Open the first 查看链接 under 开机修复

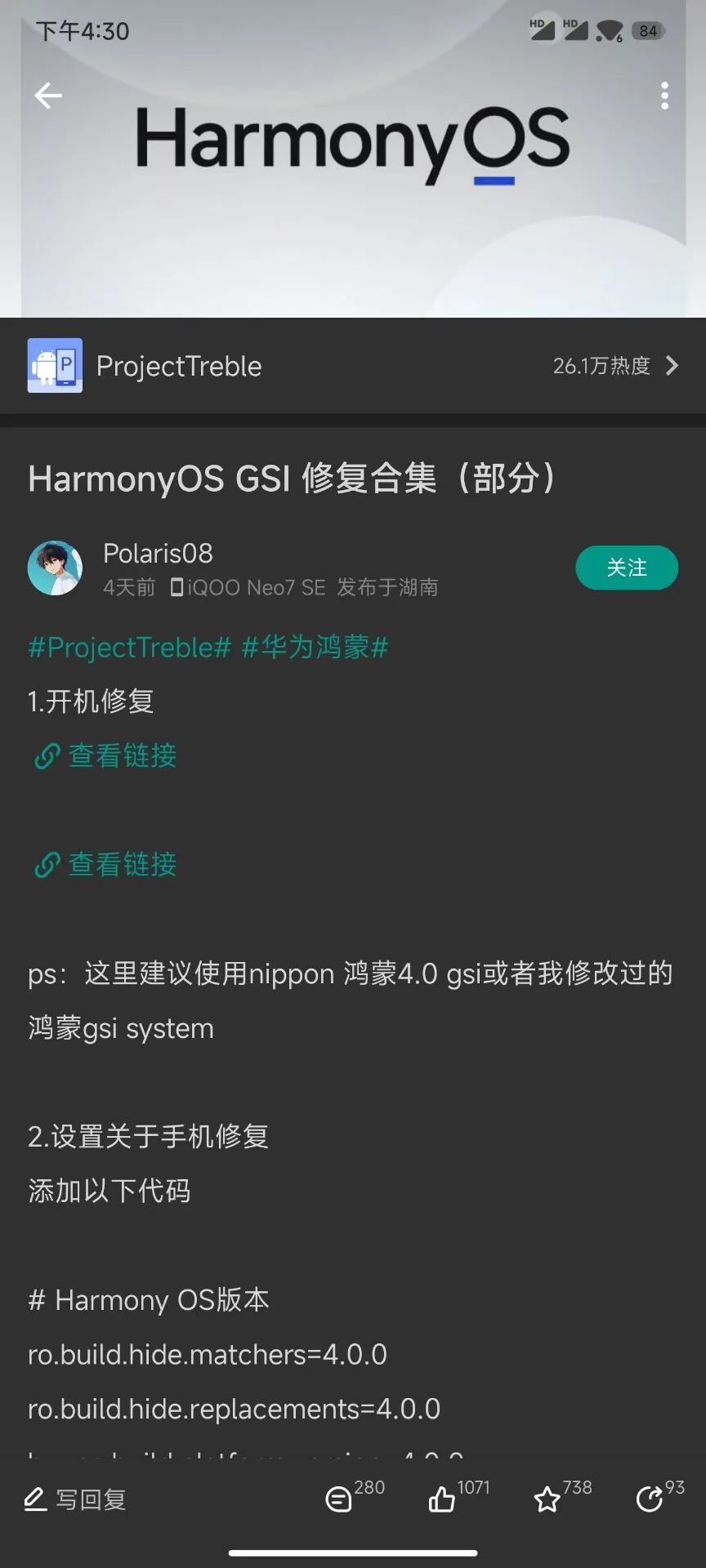click(x=106, y=755)
